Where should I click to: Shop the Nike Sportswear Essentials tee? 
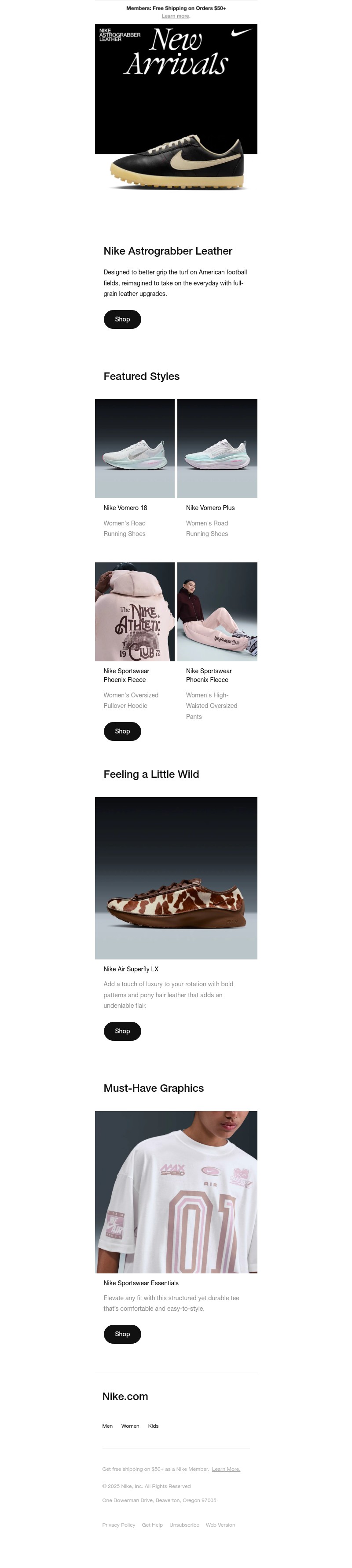[122, 1334]
